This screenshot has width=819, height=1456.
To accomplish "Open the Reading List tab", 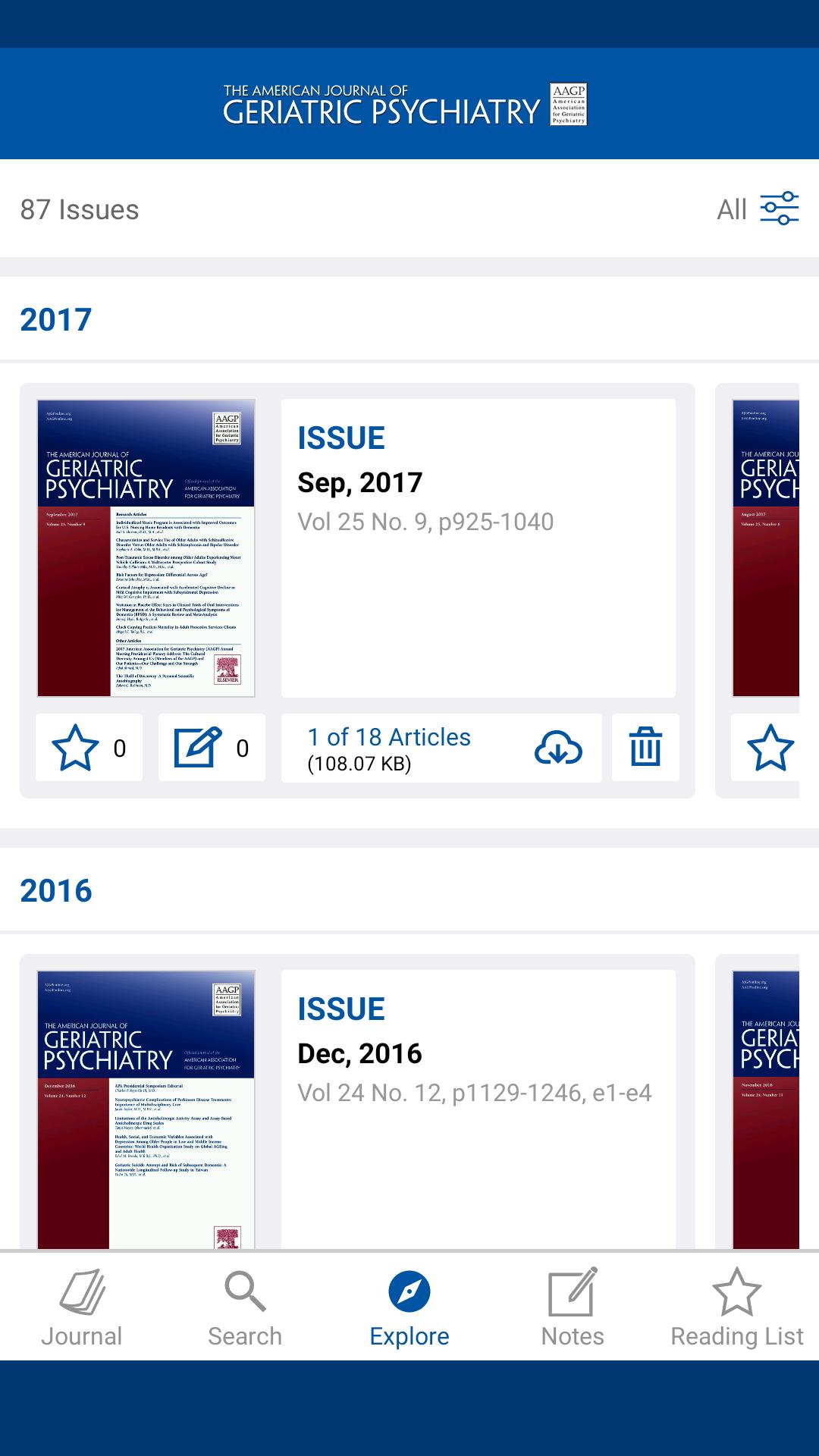I will tap(736, 1307).
